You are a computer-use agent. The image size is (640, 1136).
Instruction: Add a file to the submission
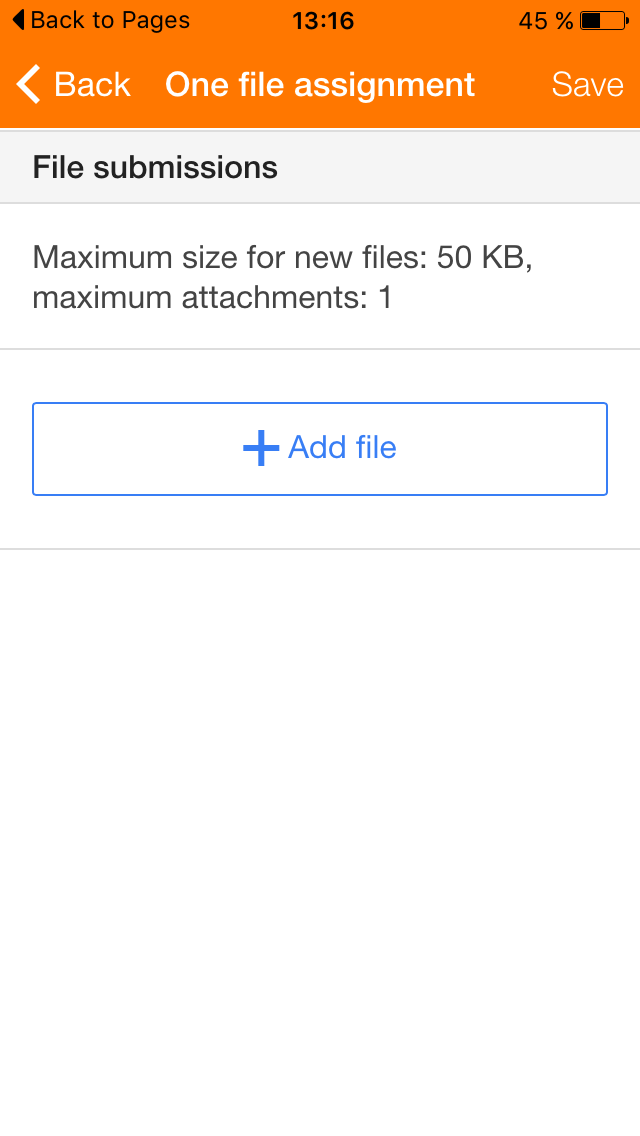click(x=320, y=448)
